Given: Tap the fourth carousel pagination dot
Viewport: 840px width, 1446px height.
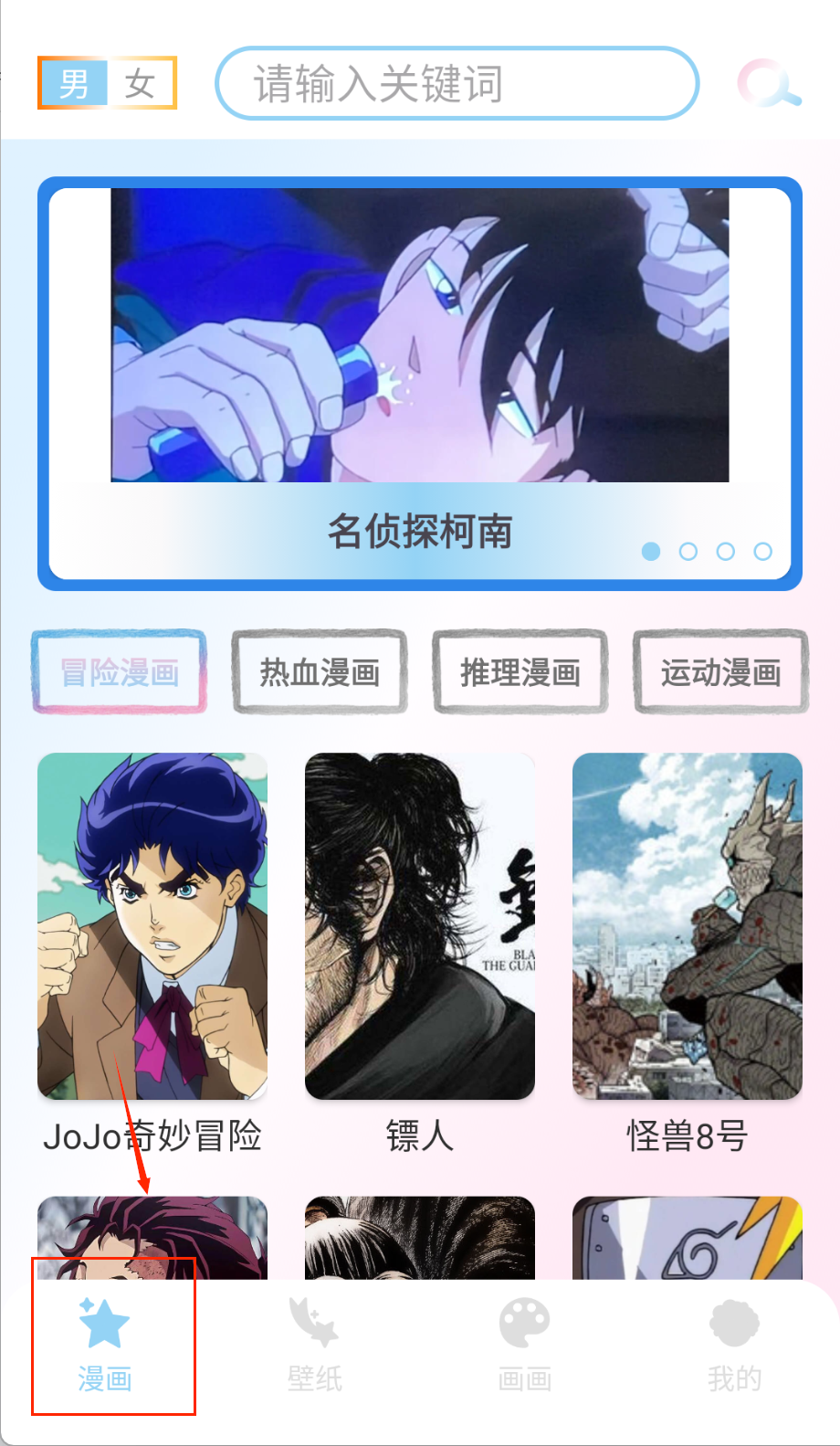Looking at the screenshot, I should click(x=762, y=552).
